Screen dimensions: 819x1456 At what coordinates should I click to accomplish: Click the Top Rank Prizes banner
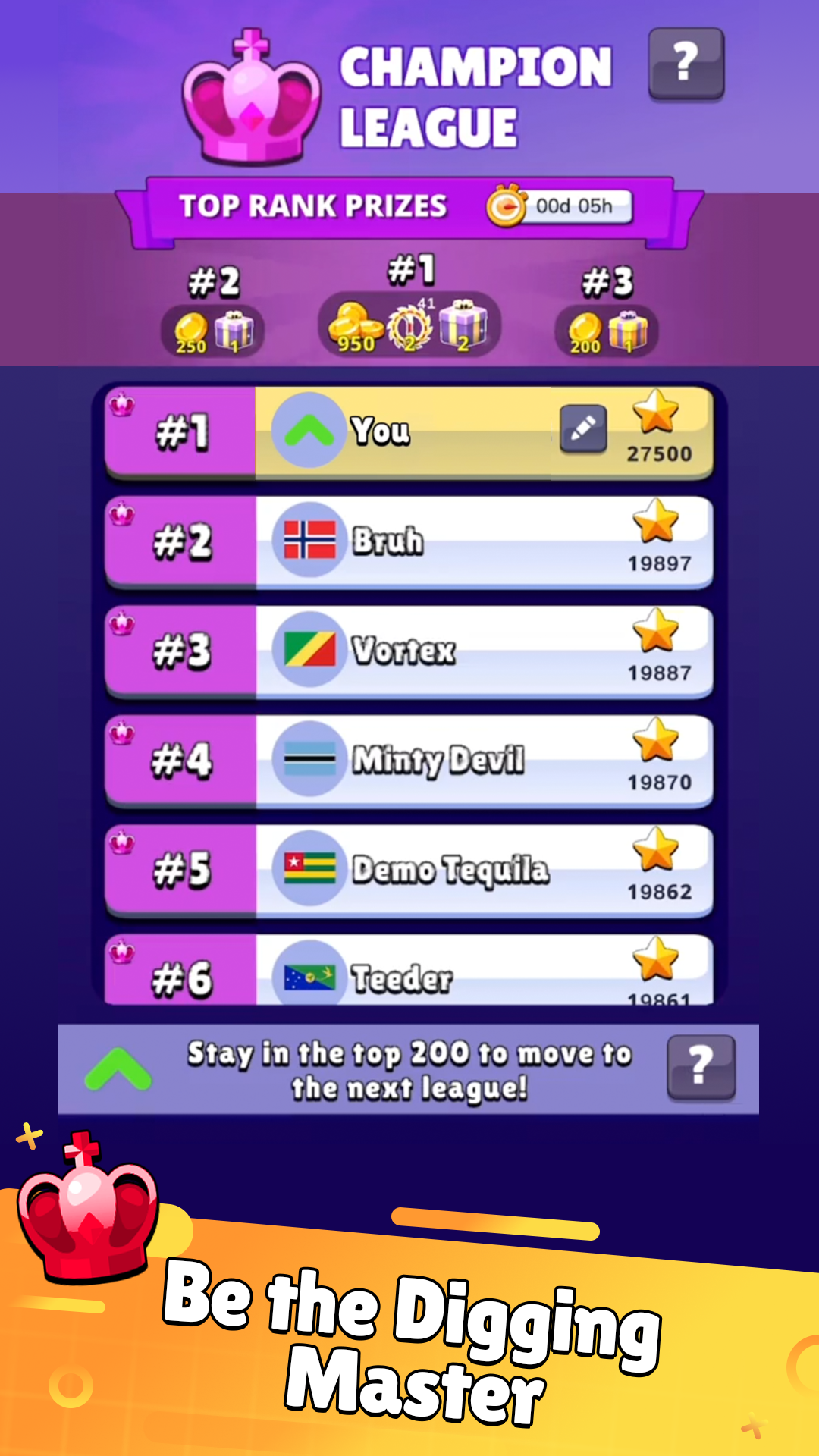(315, 206)
